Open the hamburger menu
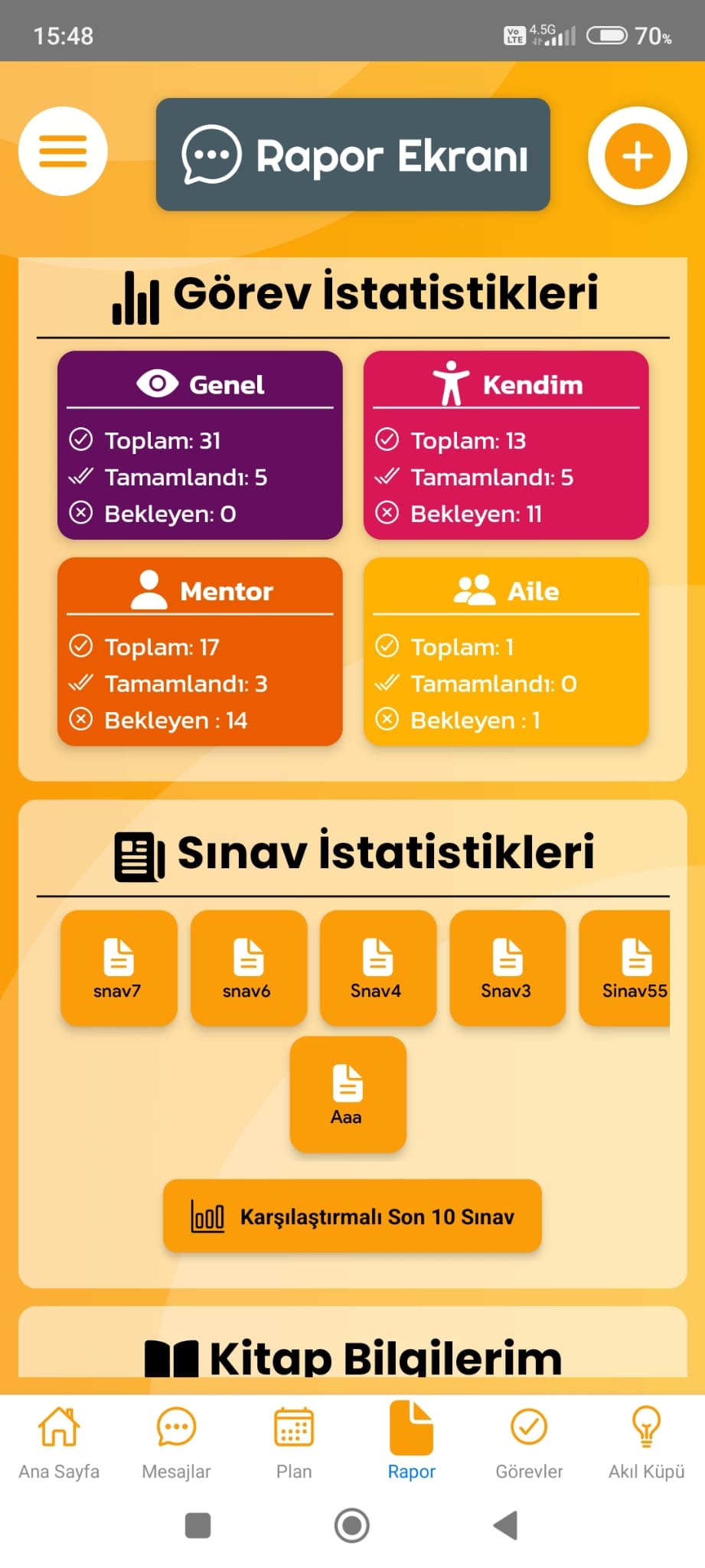Screen dimensions: 705x1568 63,151
